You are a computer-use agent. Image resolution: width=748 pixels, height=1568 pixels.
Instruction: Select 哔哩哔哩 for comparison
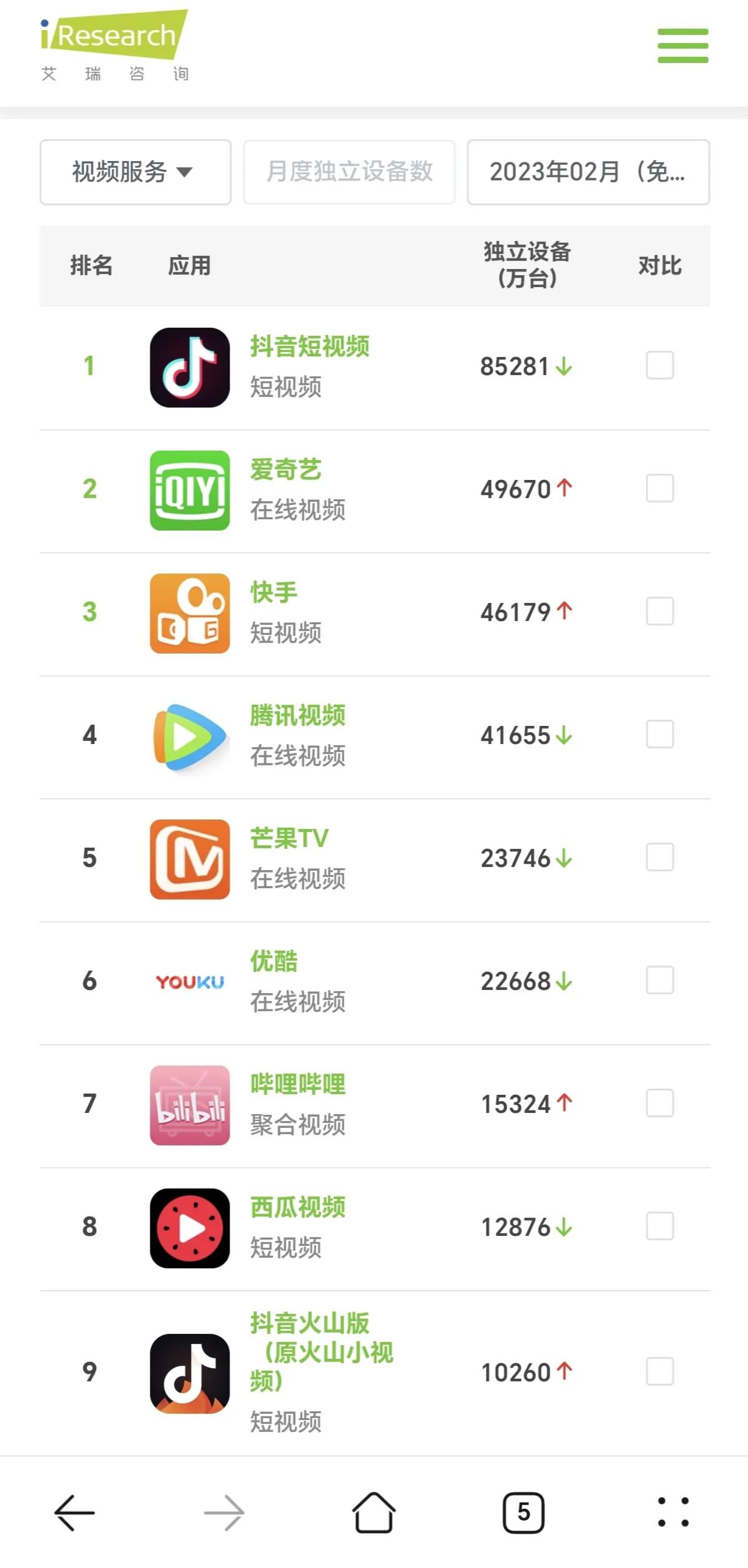click(659, 1103)
